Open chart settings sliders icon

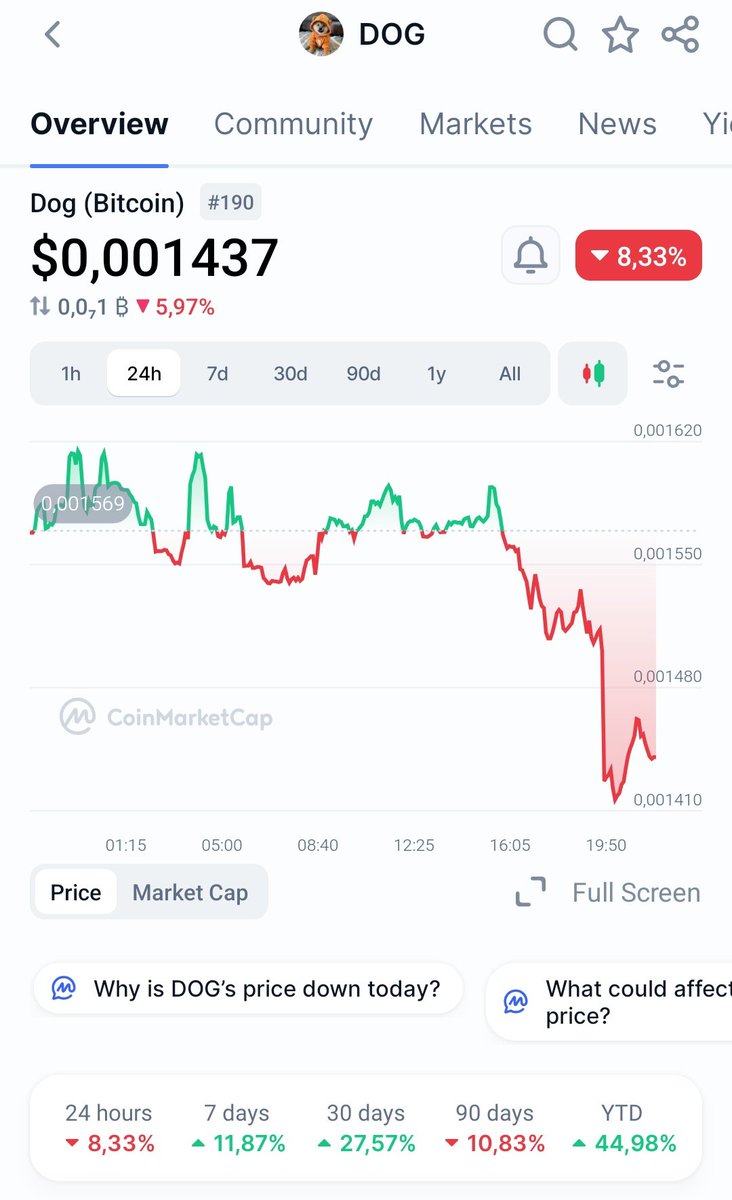coord(668,374)
